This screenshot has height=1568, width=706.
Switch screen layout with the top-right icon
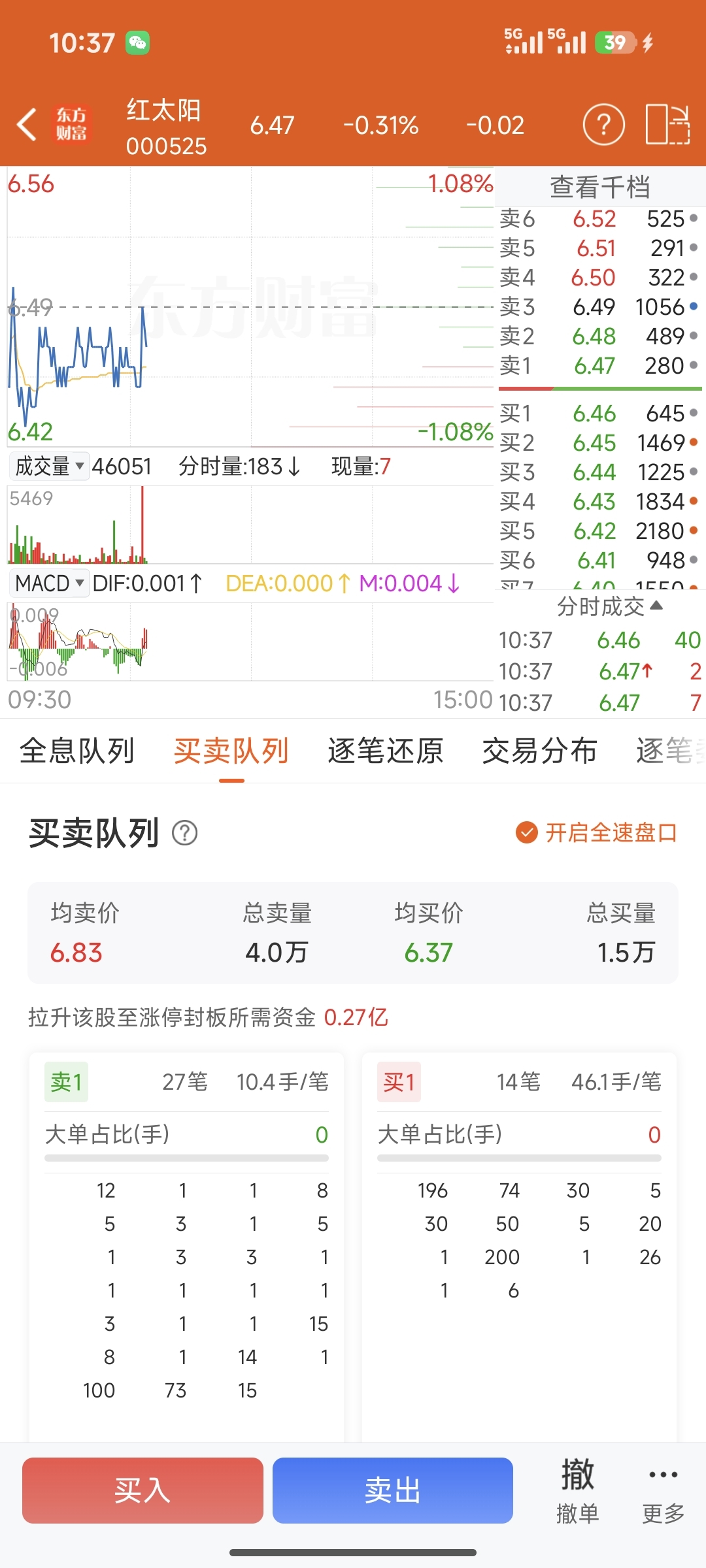click(667, 124)
